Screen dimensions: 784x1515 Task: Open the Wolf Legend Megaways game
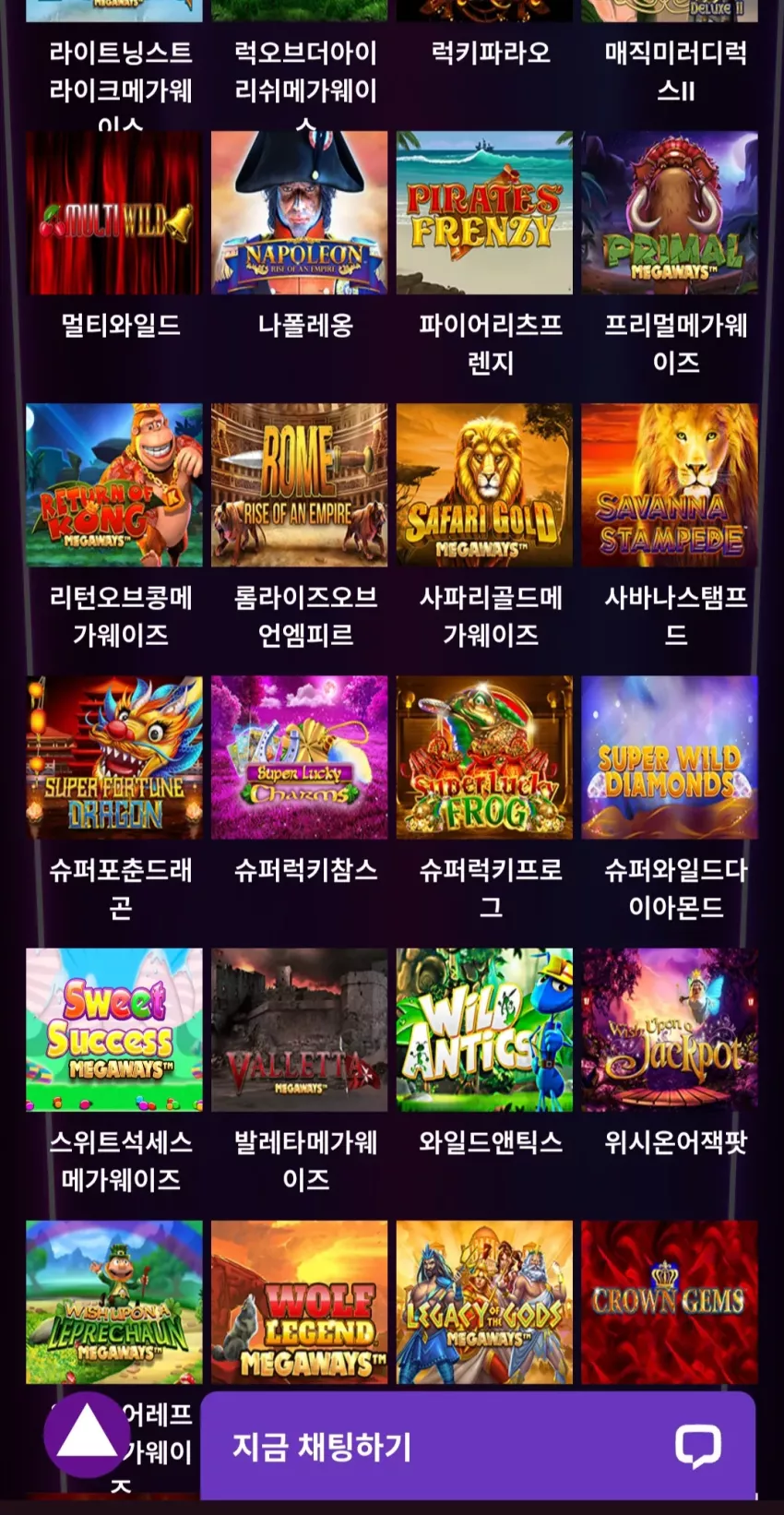point(300,1302)
